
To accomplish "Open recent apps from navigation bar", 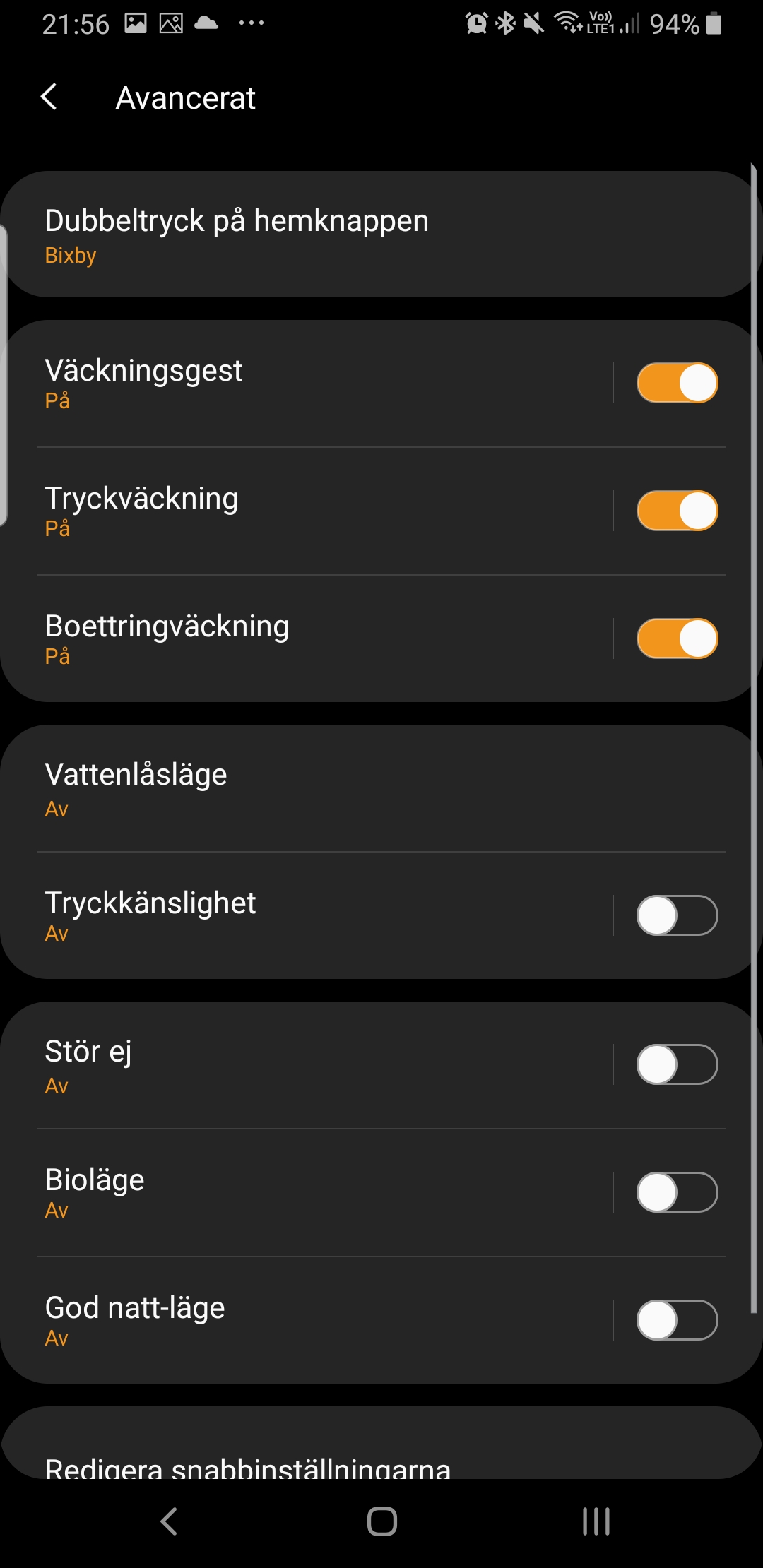I will pos(596,1521).
